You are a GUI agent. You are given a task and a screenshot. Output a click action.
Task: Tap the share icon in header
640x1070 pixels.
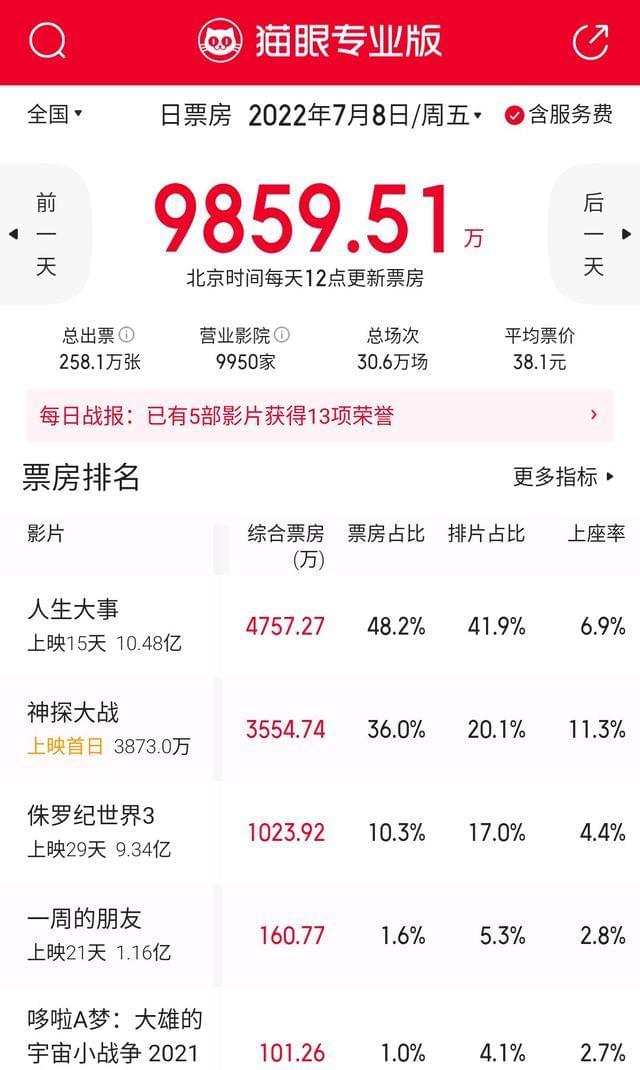590,41
